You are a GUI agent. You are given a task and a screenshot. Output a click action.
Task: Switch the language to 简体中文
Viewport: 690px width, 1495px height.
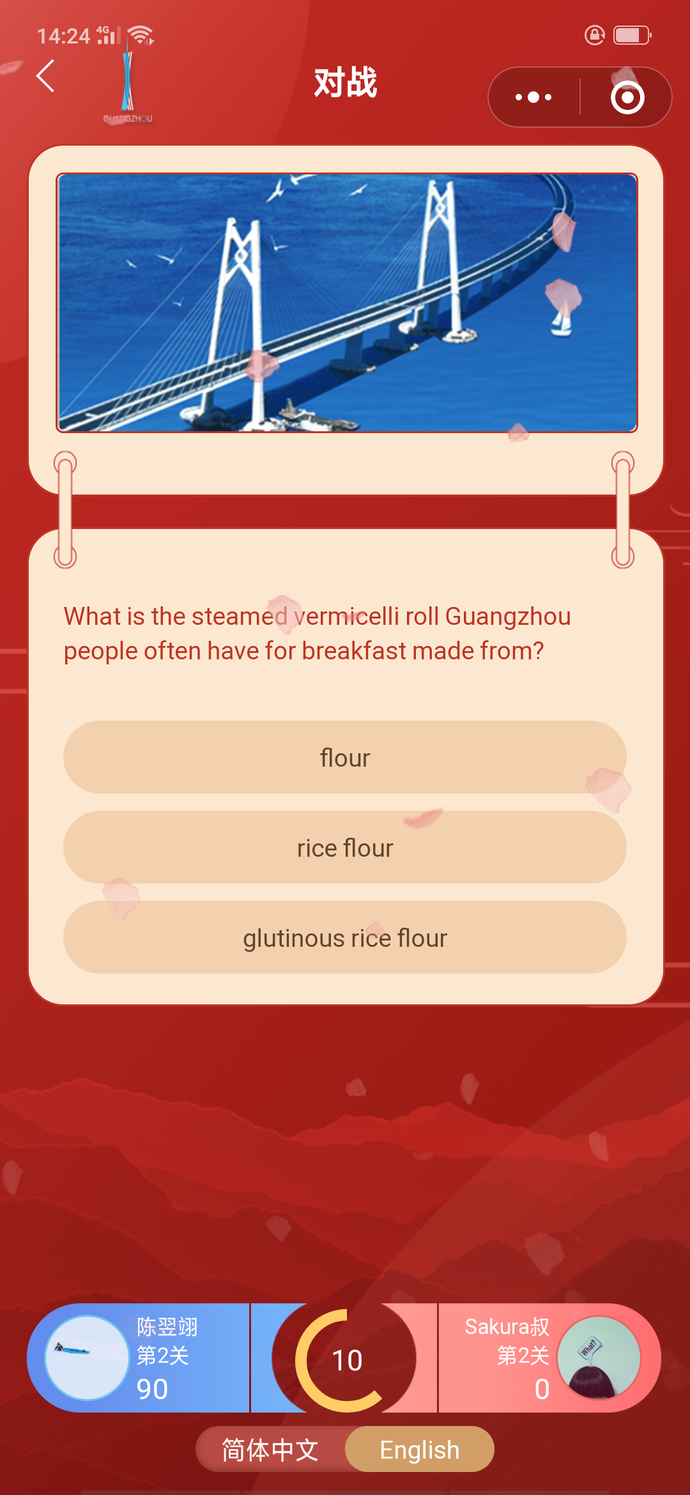pyautogui.click(x=270, y=1450)
